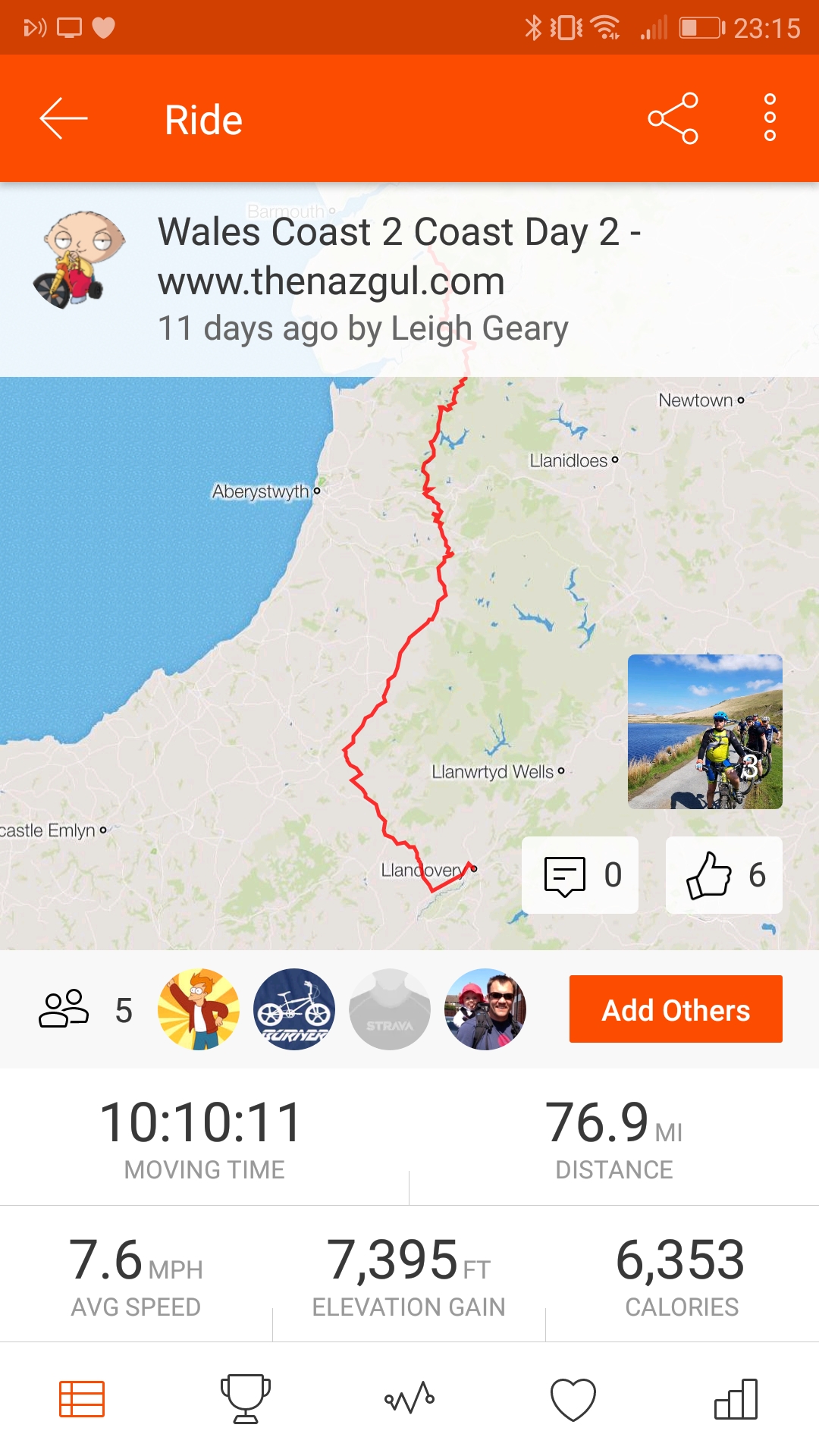
Task: Open the sunglasses man avatar athlete
Action: (x=485, y=1009)
